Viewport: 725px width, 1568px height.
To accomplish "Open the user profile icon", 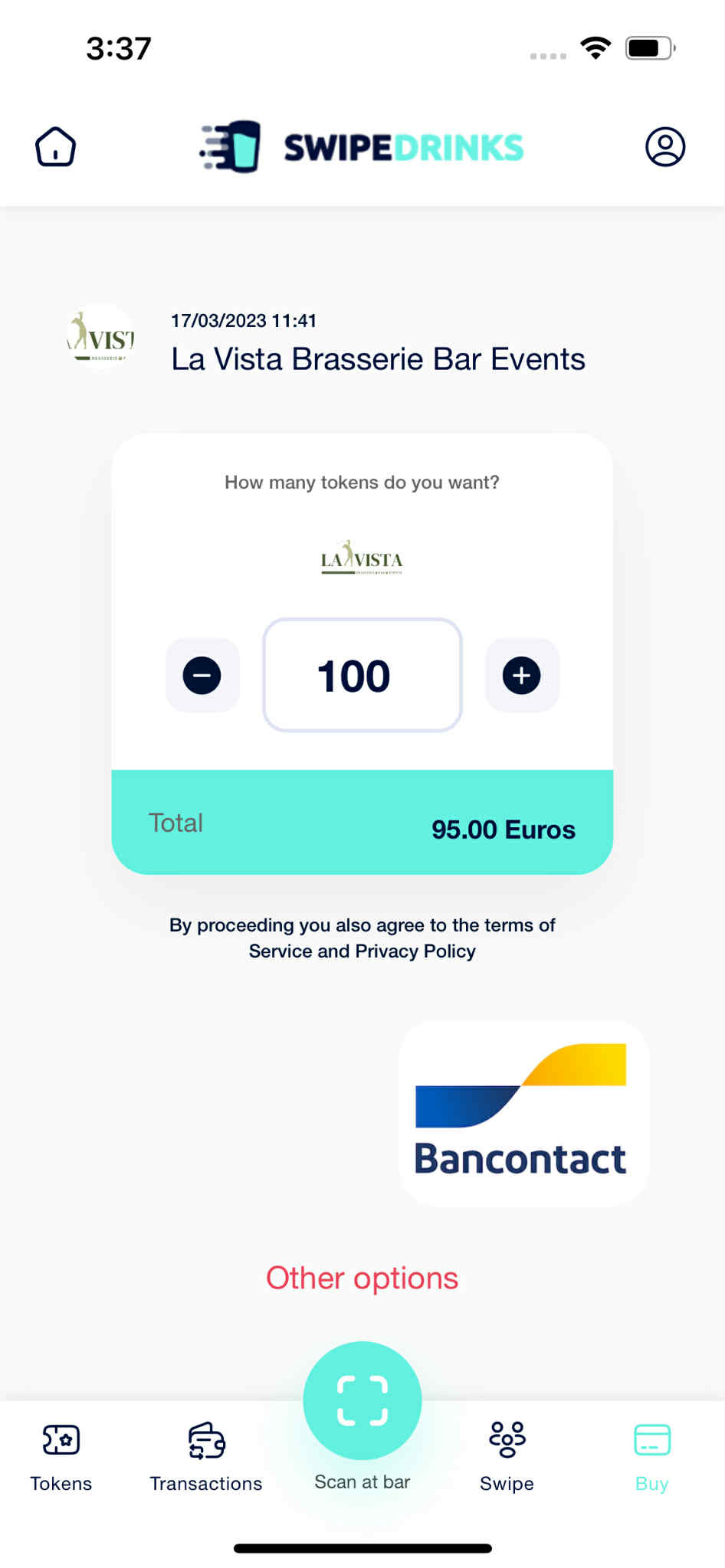I will 664,146.
